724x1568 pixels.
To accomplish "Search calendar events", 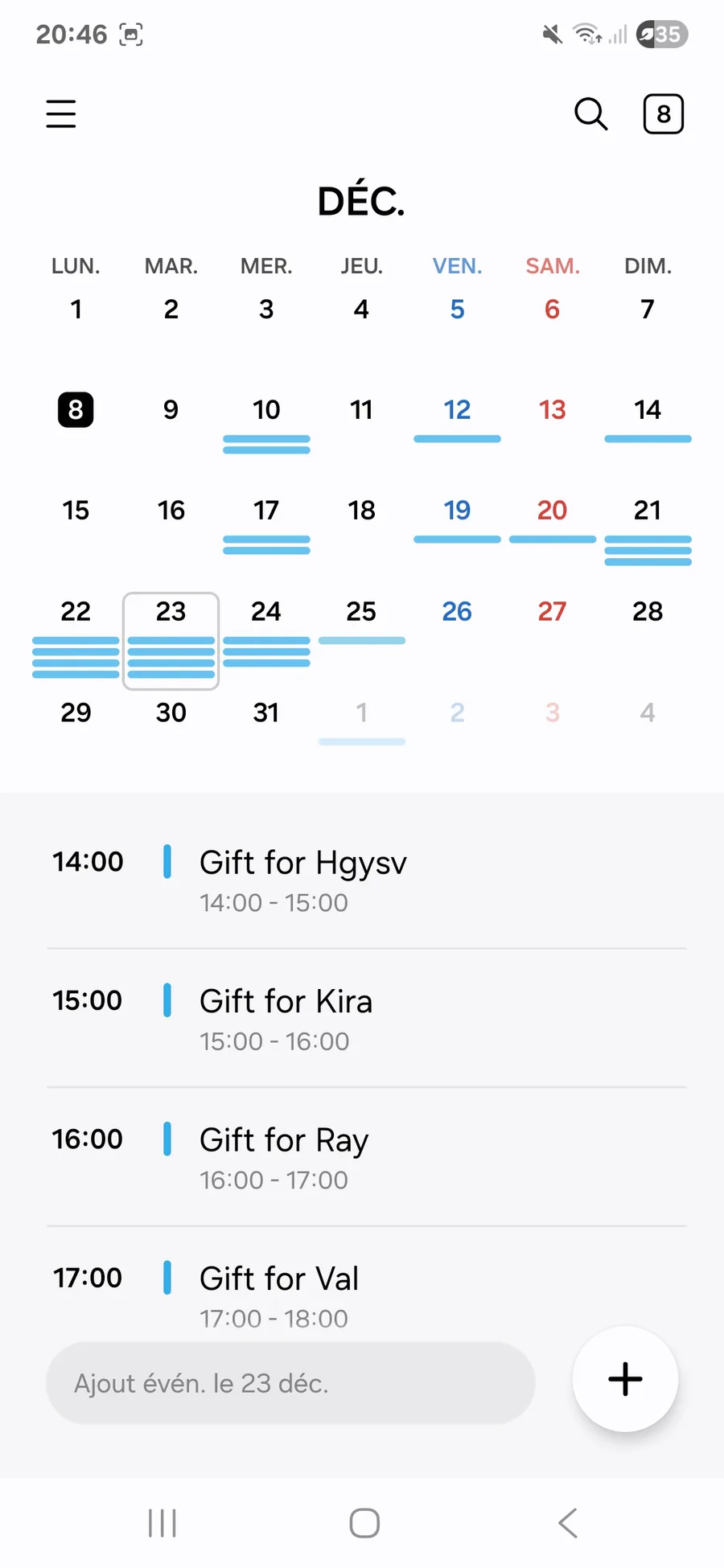I will [590, 114].
